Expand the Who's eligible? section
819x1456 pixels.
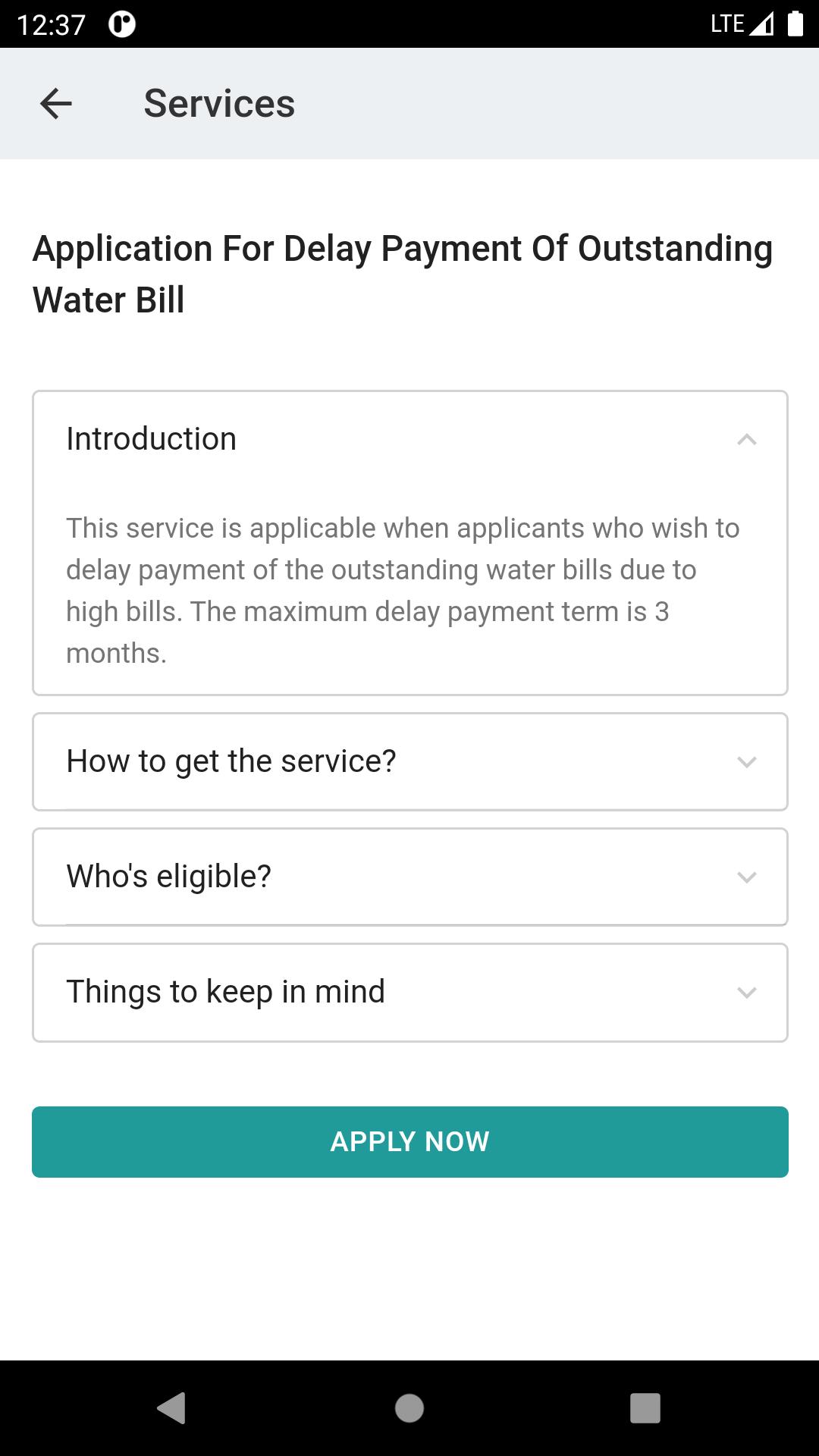coord(409,877)
